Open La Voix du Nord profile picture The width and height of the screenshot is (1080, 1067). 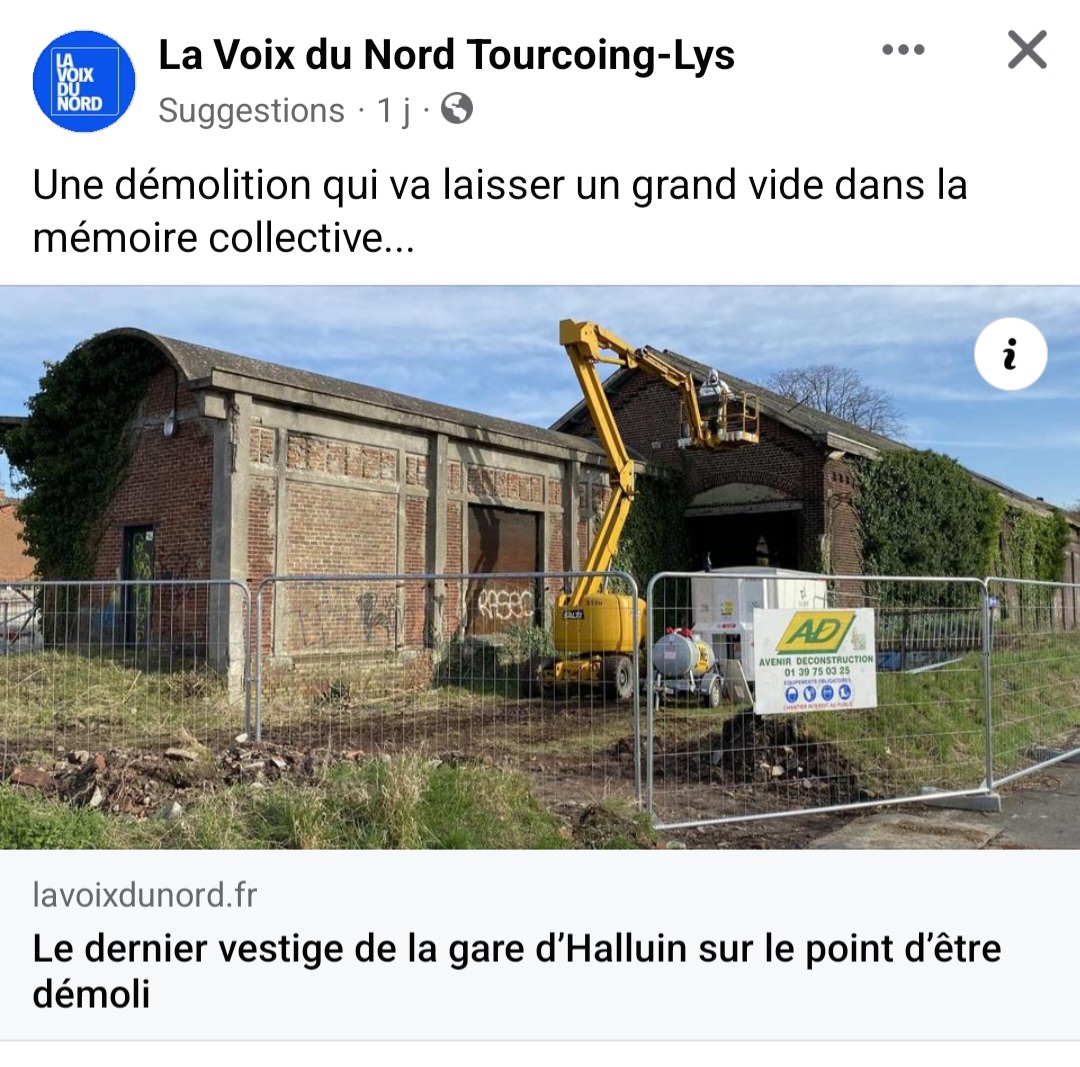tap(84, 81)
